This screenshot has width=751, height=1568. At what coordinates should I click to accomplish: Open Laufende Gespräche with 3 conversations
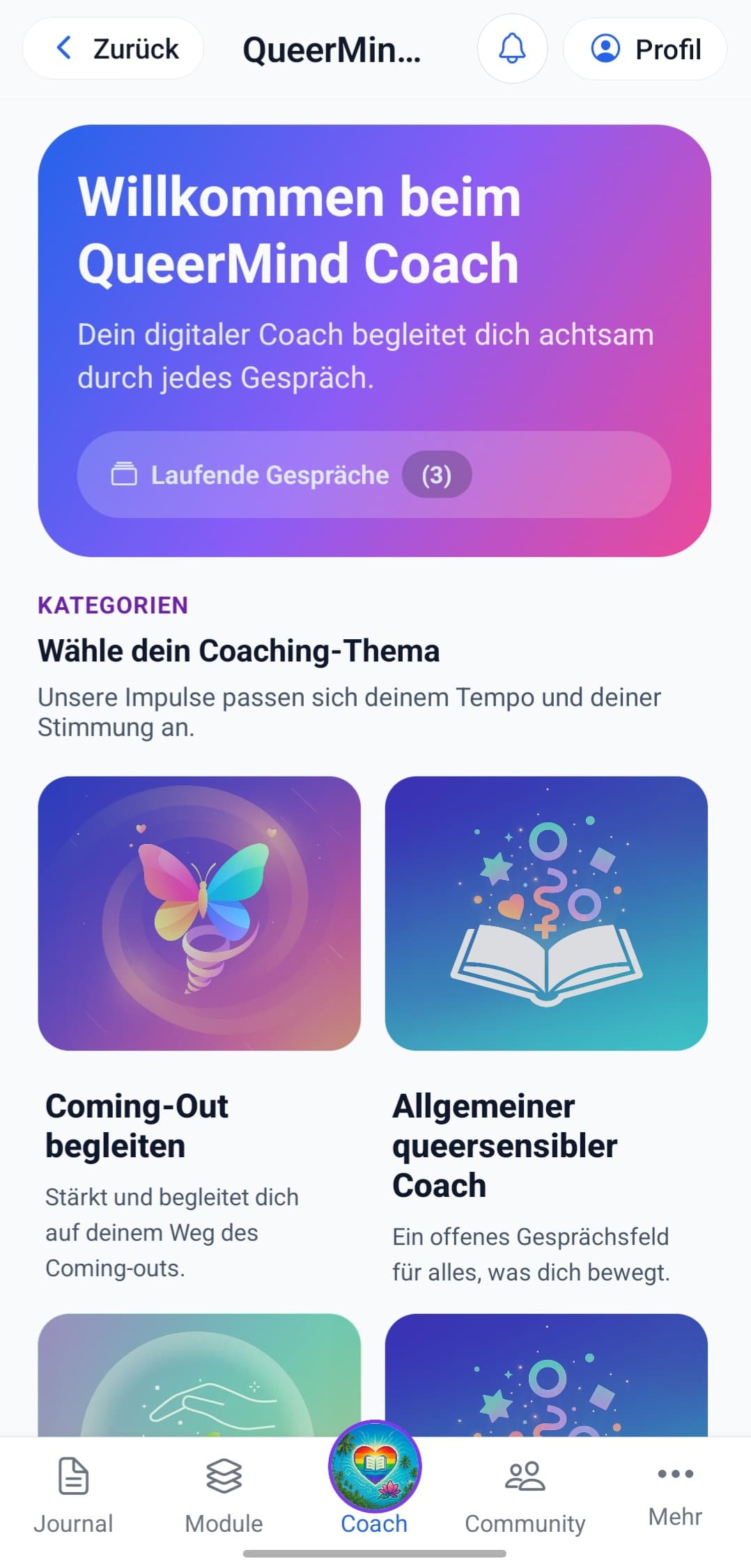click(374, 474)
